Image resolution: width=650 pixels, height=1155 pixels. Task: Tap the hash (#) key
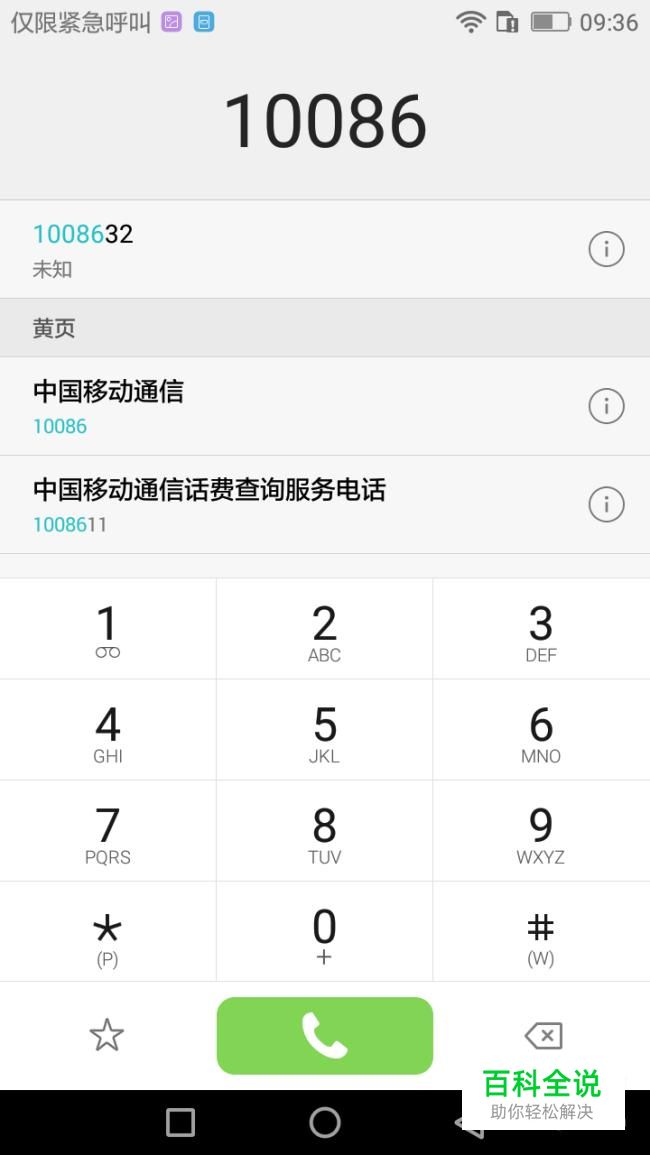coord(540,934)
